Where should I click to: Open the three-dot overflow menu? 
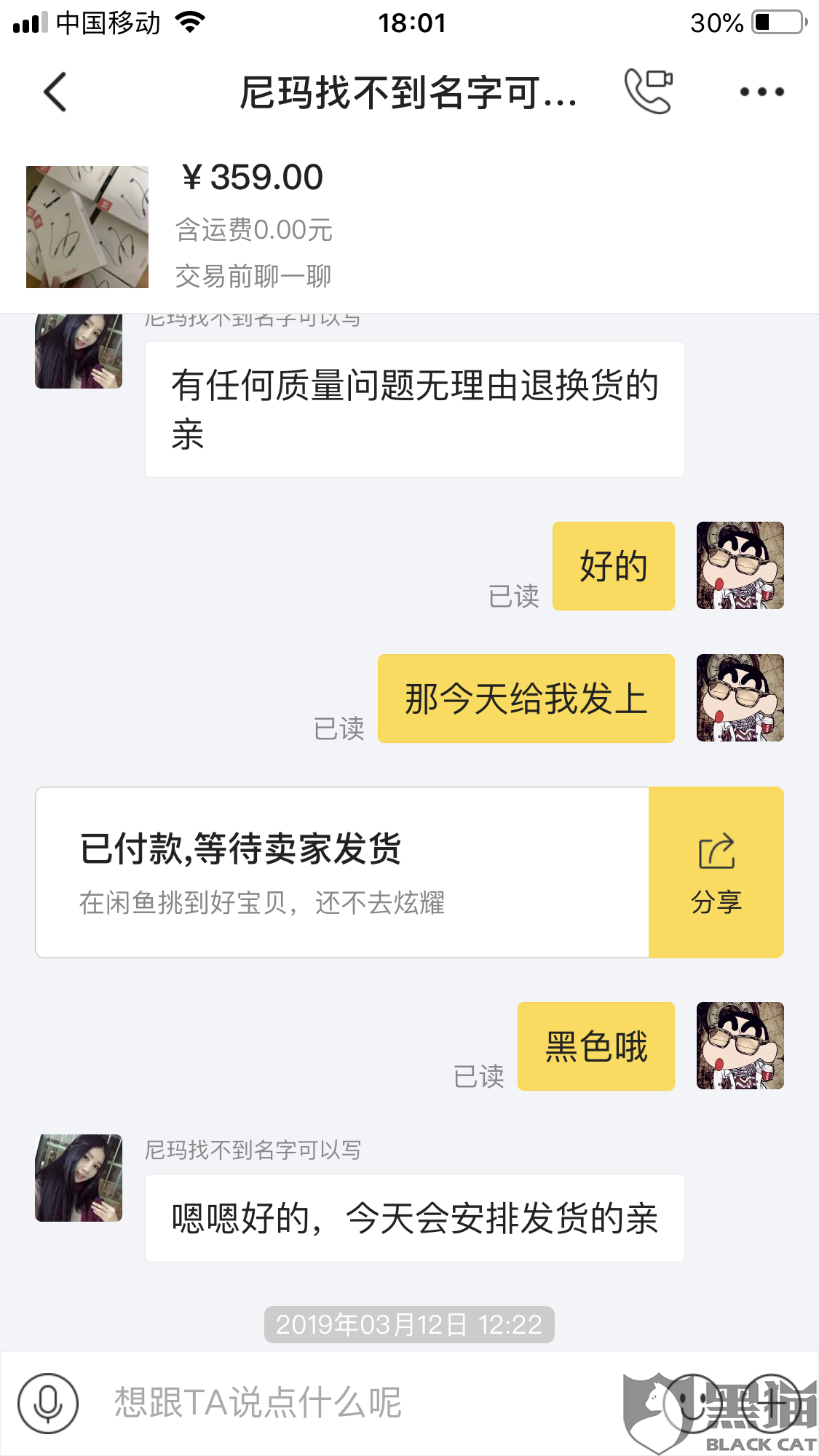(761, 92)
